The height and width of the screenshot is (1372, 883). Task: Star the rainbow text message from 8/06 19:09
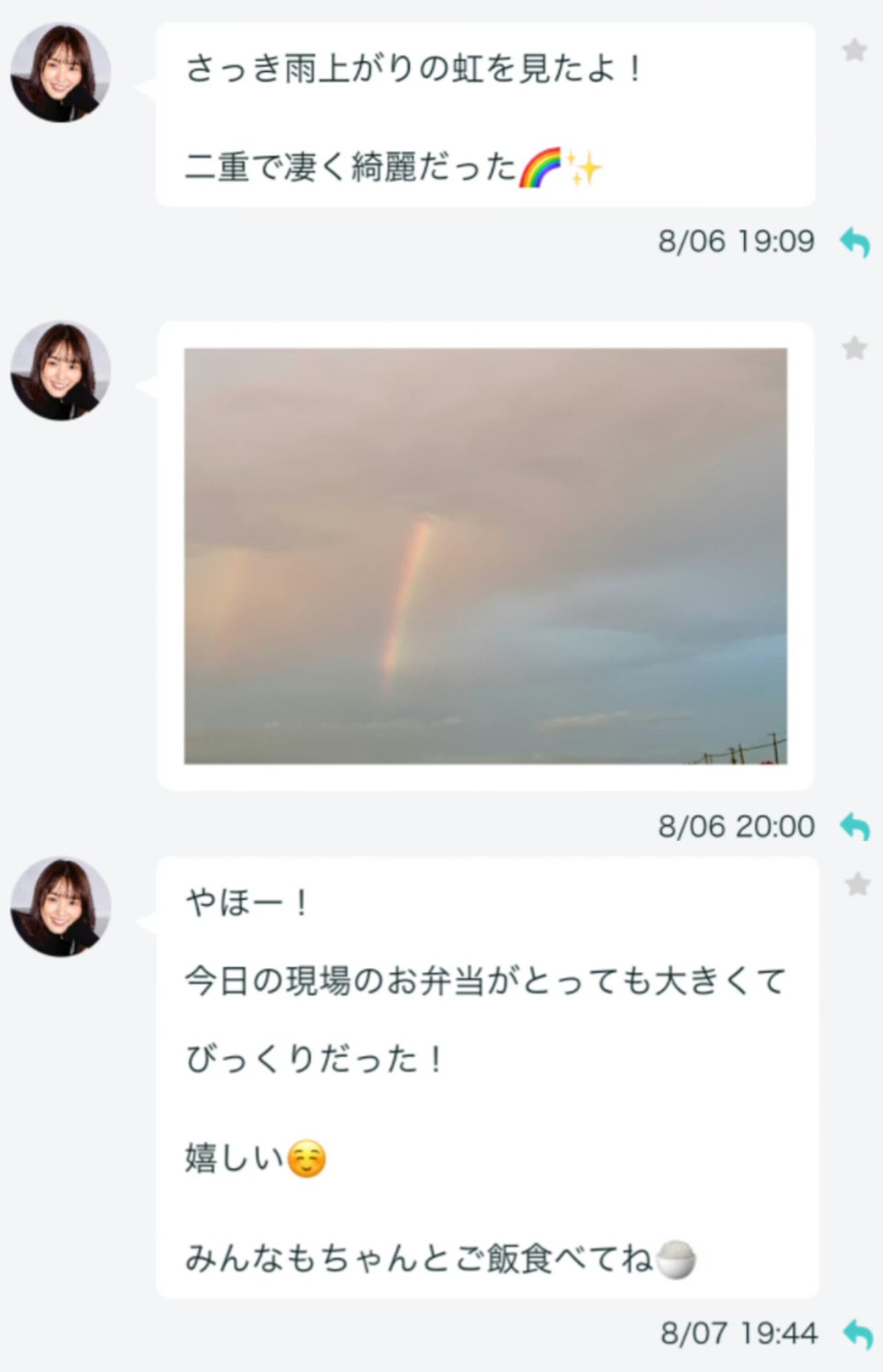tap(854, 50)
